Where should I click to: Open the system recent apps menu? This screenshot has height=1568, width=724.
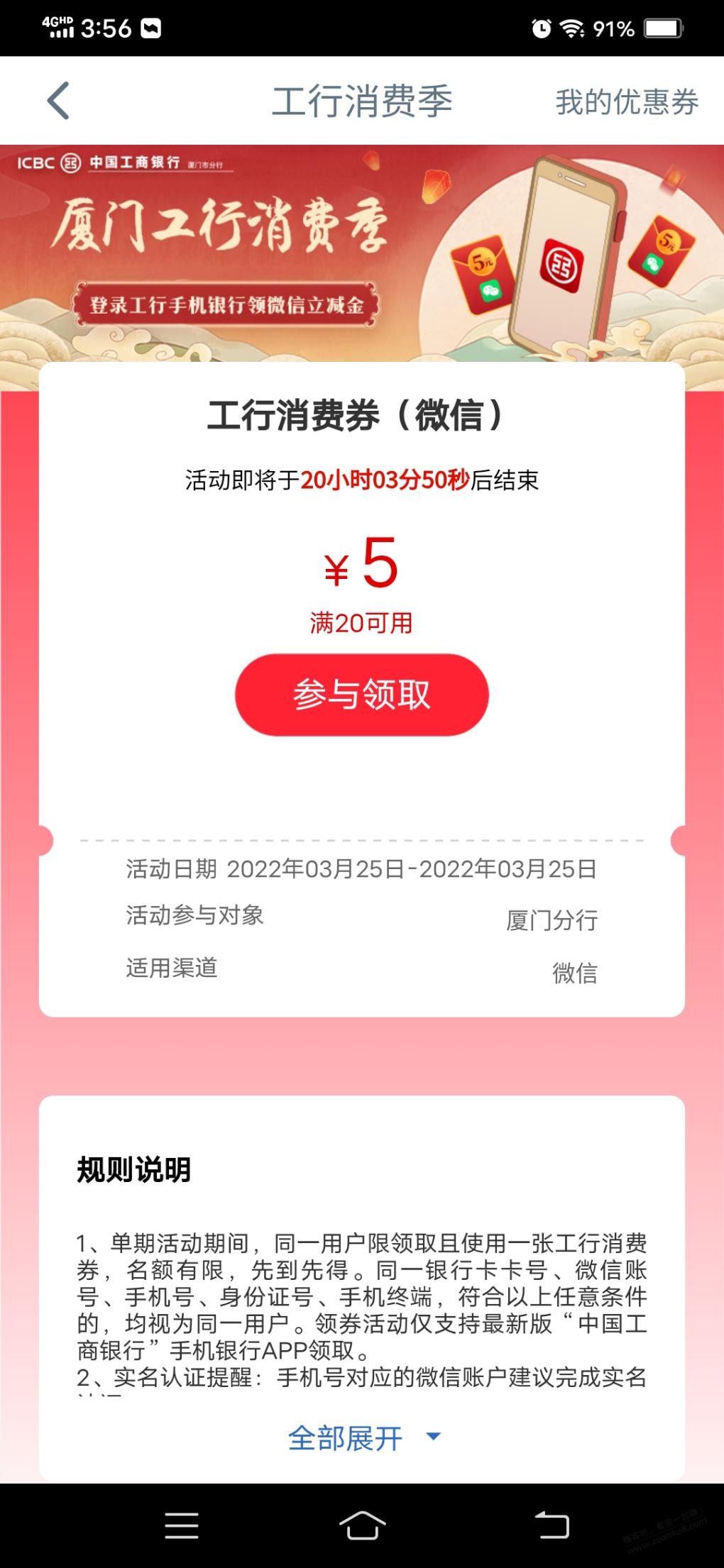click(x=181, y=1525)
